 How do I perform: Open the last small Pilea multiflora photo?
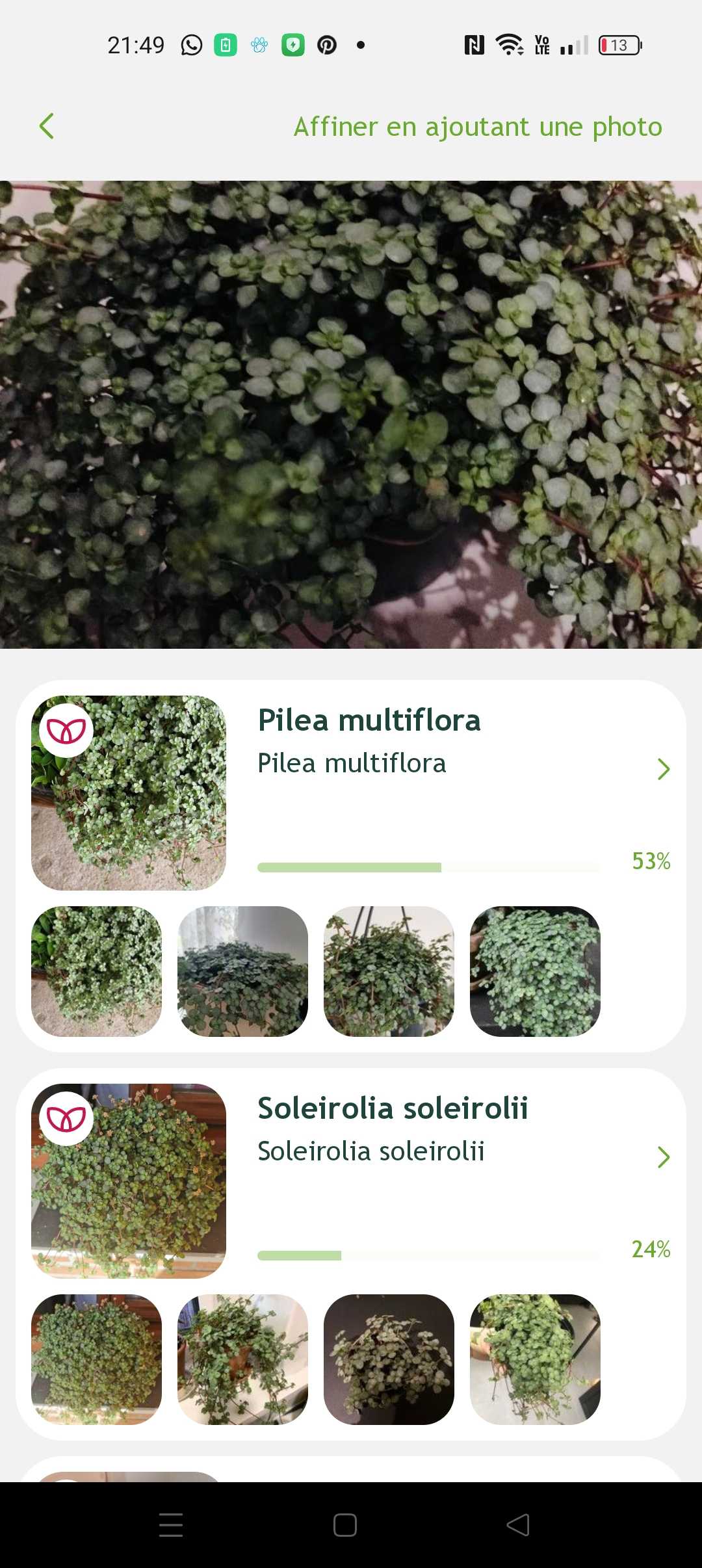[x=535, y=971]
